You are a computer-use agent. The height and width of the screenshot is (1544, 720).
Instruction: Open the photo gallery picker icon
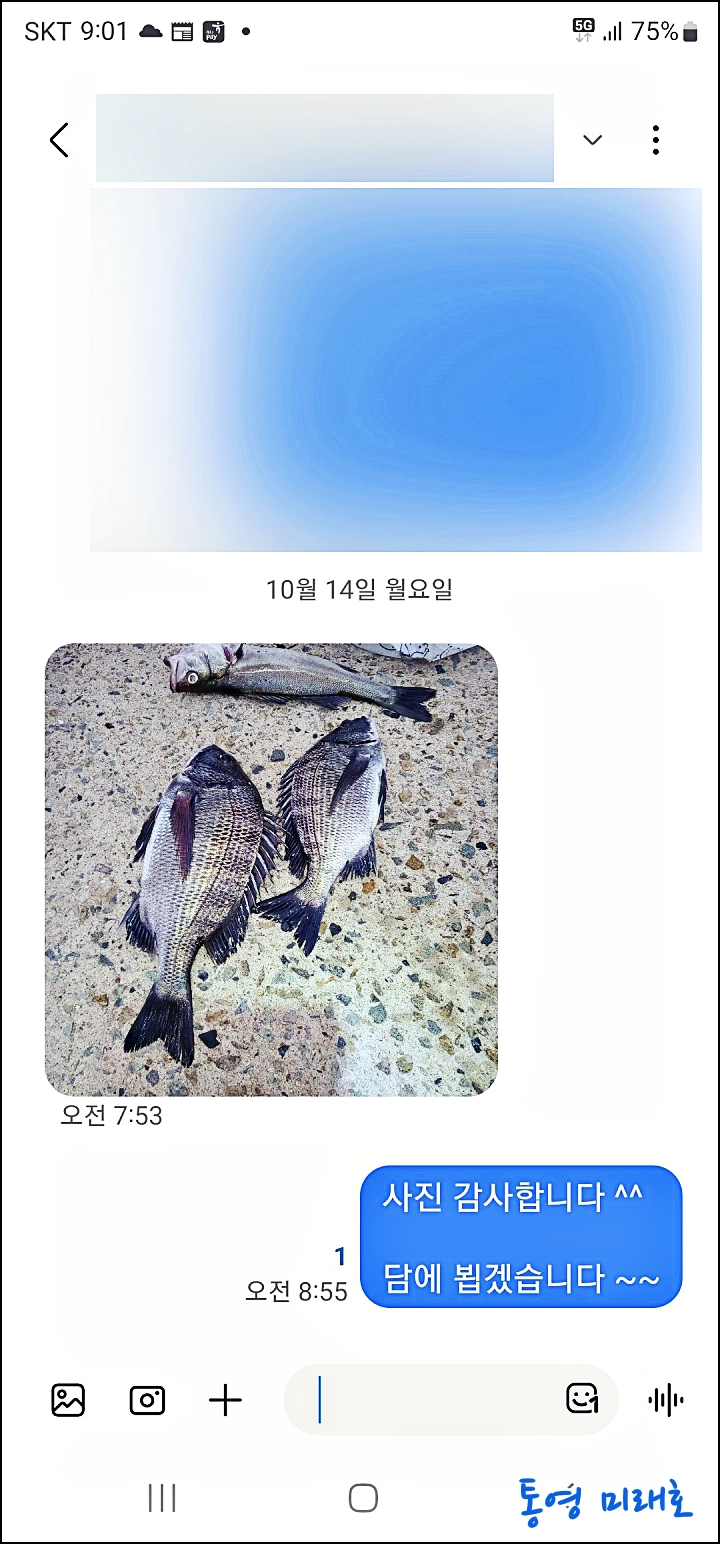[67, 1400]
